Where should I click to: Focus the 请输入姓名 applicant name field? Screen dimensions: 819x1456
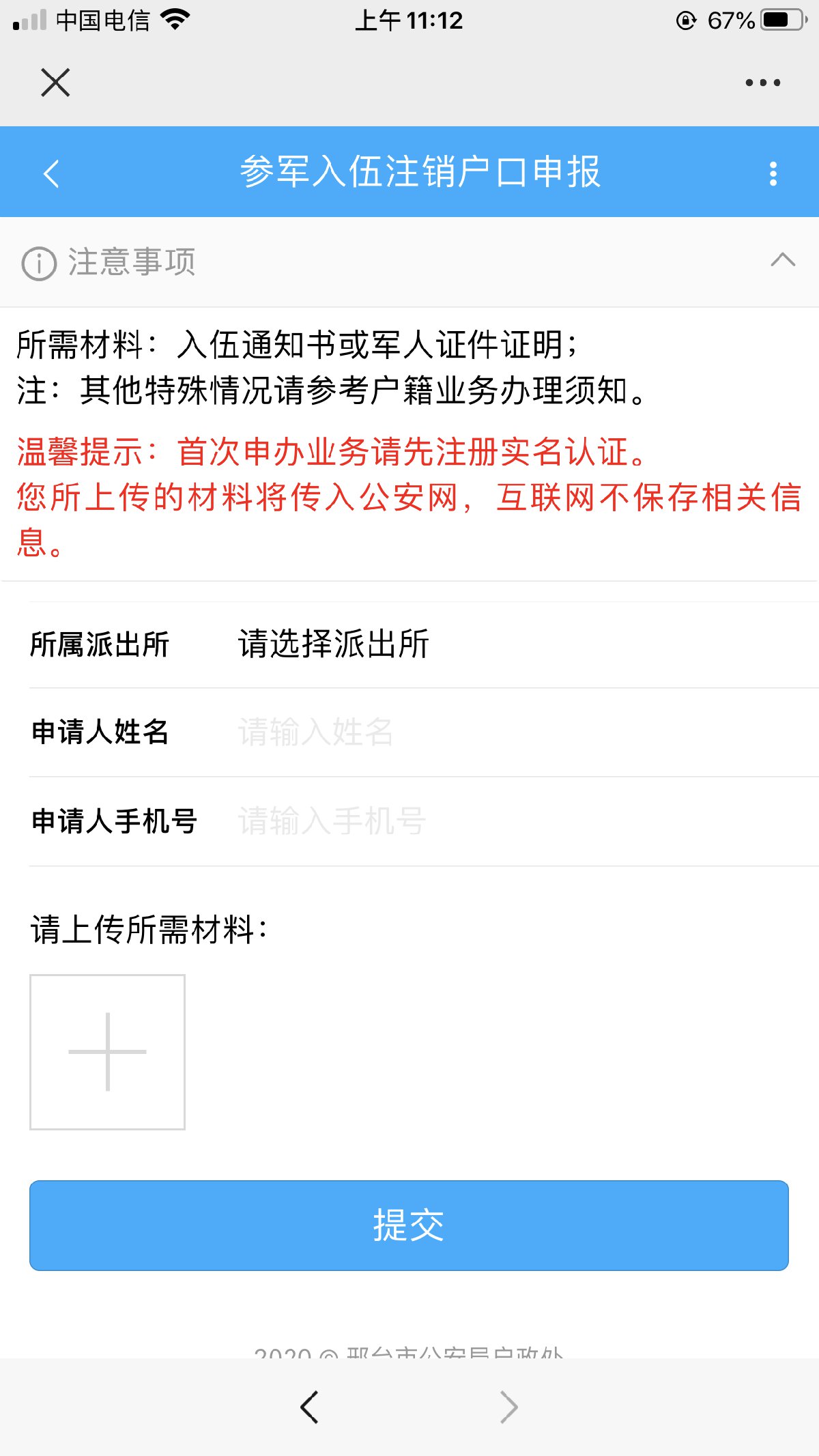click(478, 732)
